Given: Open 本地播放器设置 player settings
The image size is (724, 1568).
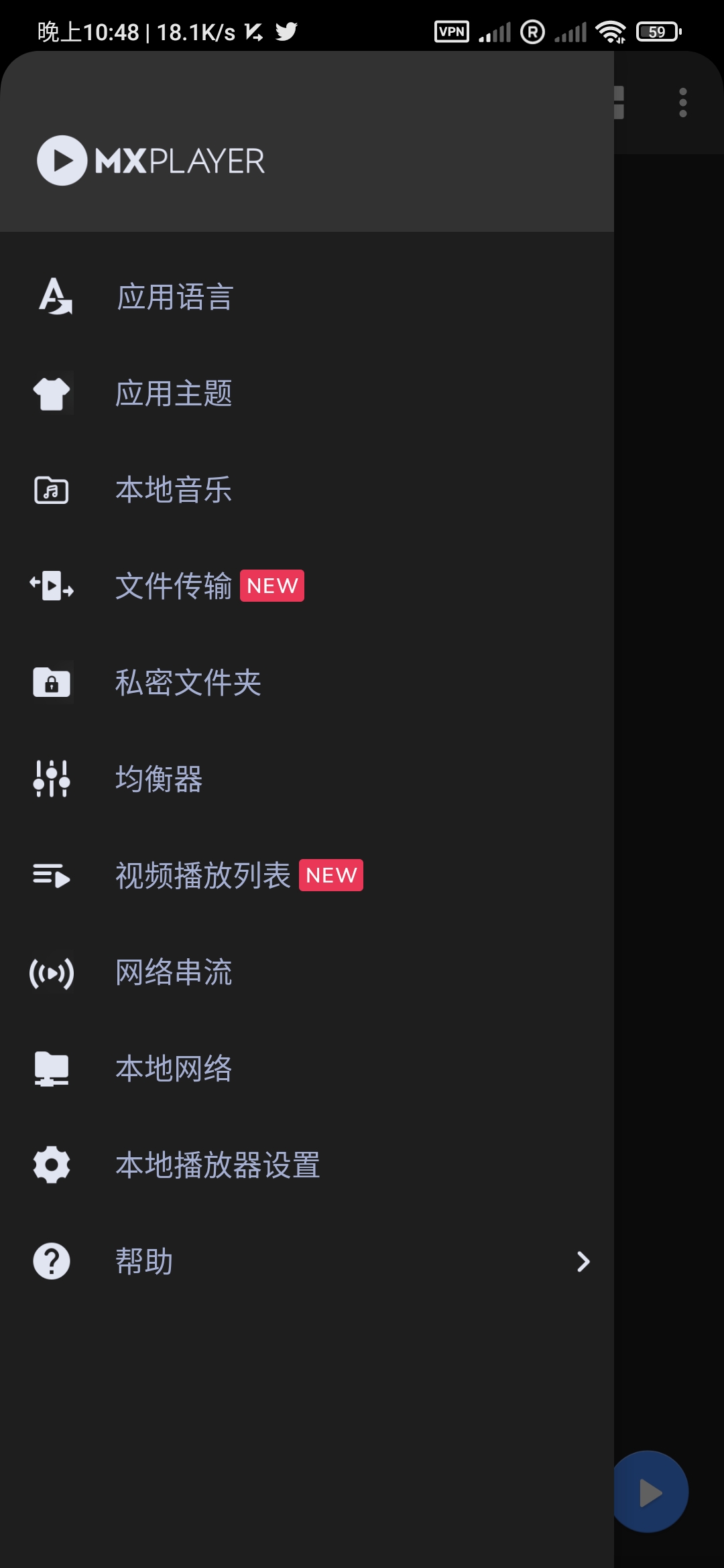Looking at the screenshot, I should (x=218, y=1165).
